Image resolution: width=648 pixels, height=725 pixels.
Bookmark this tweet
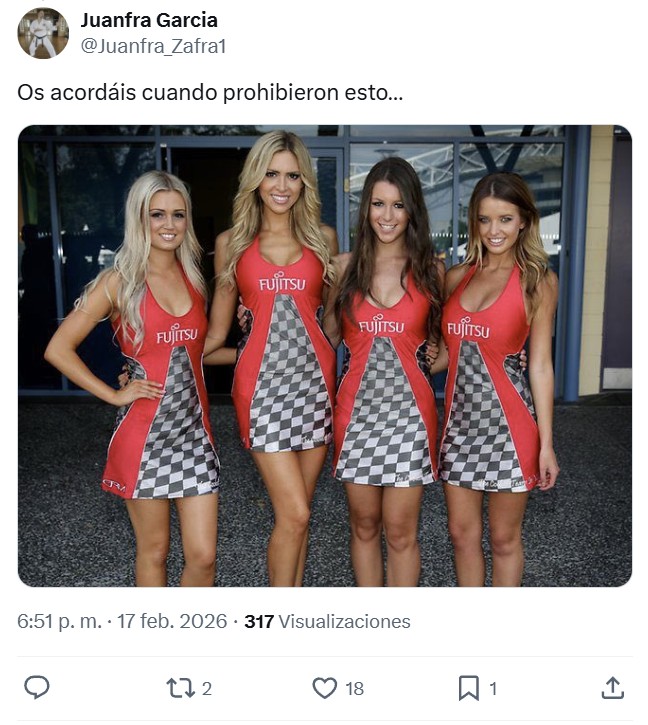point(468,687)
